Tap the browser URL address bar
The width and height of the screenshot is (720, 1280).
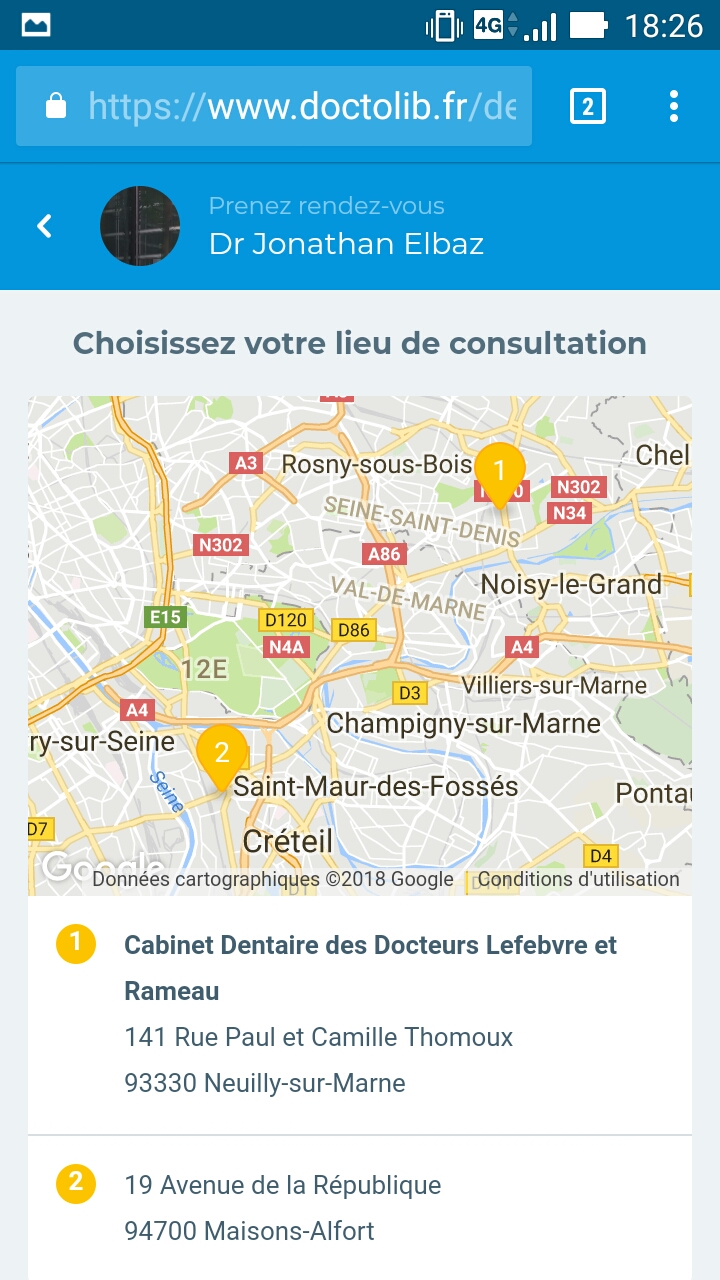pyautogui.click(x=274, y=106)
